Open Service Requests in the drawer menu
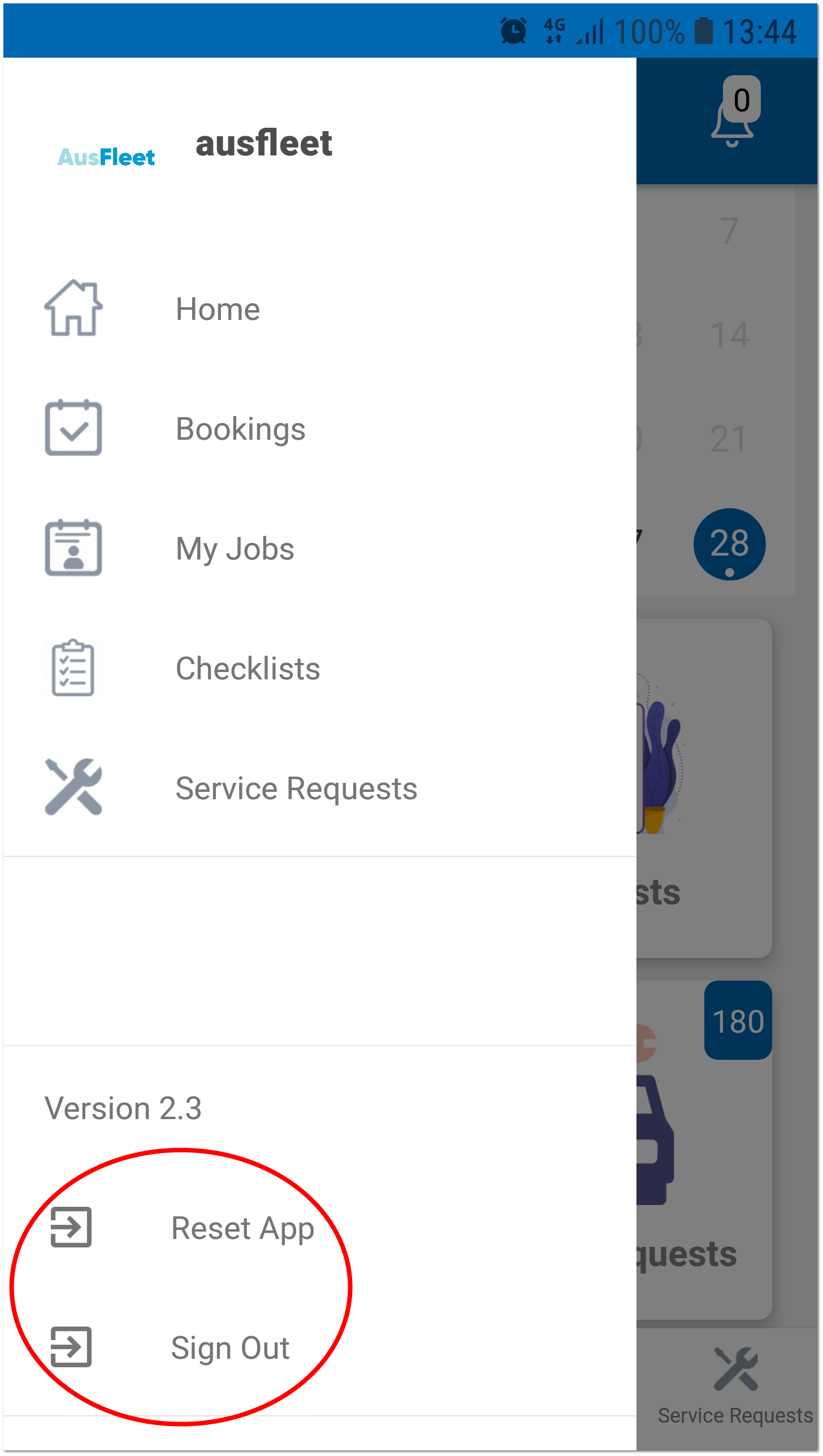823x1456 pixels. 319,788
